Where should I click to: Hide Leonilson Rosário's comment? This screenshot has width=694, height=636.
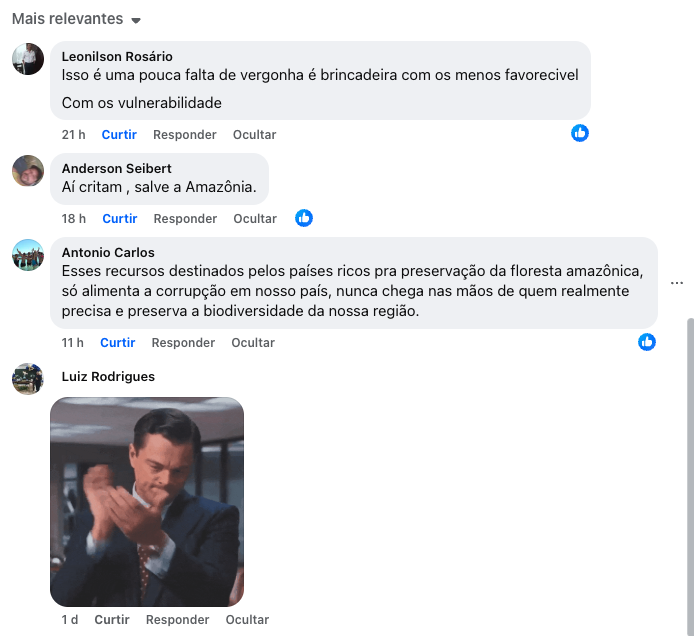coord(254,134)
